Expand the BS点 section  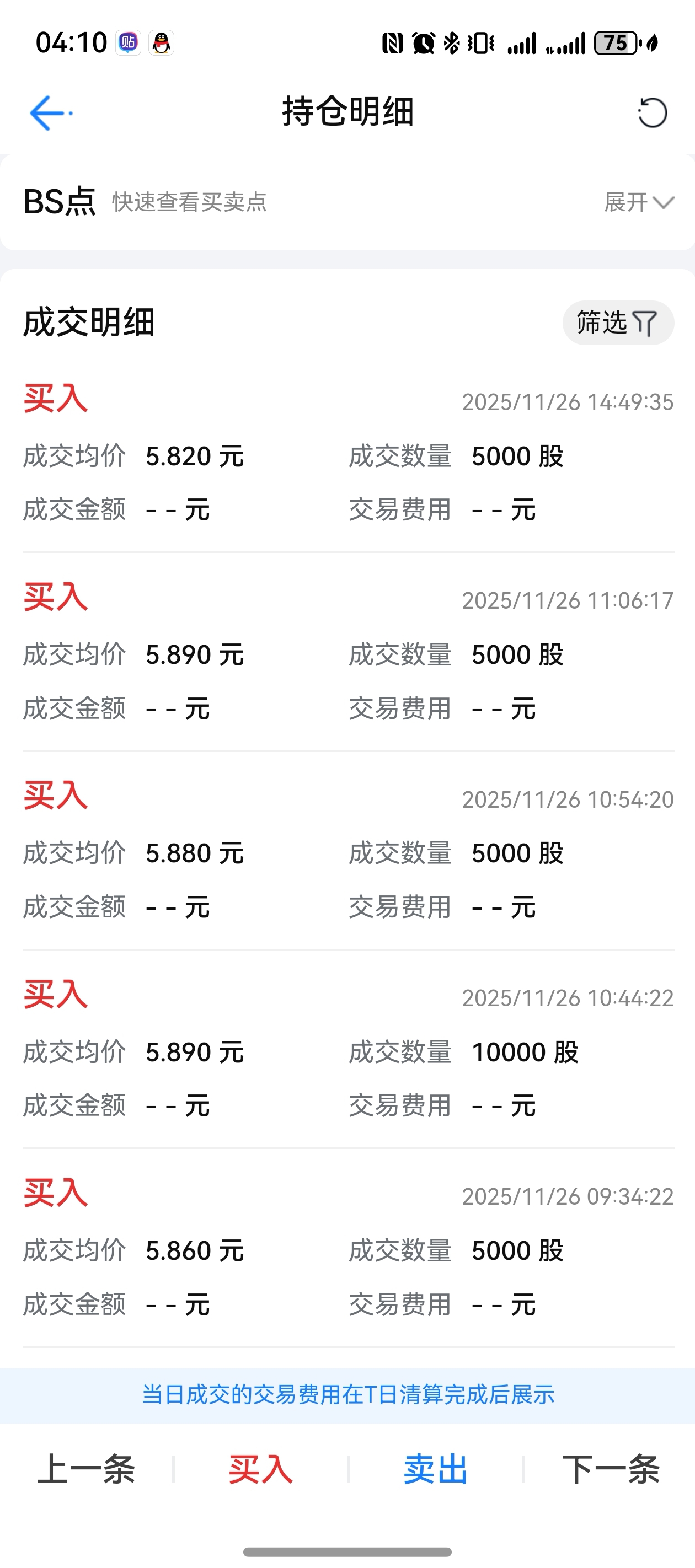tap(639, 202)
